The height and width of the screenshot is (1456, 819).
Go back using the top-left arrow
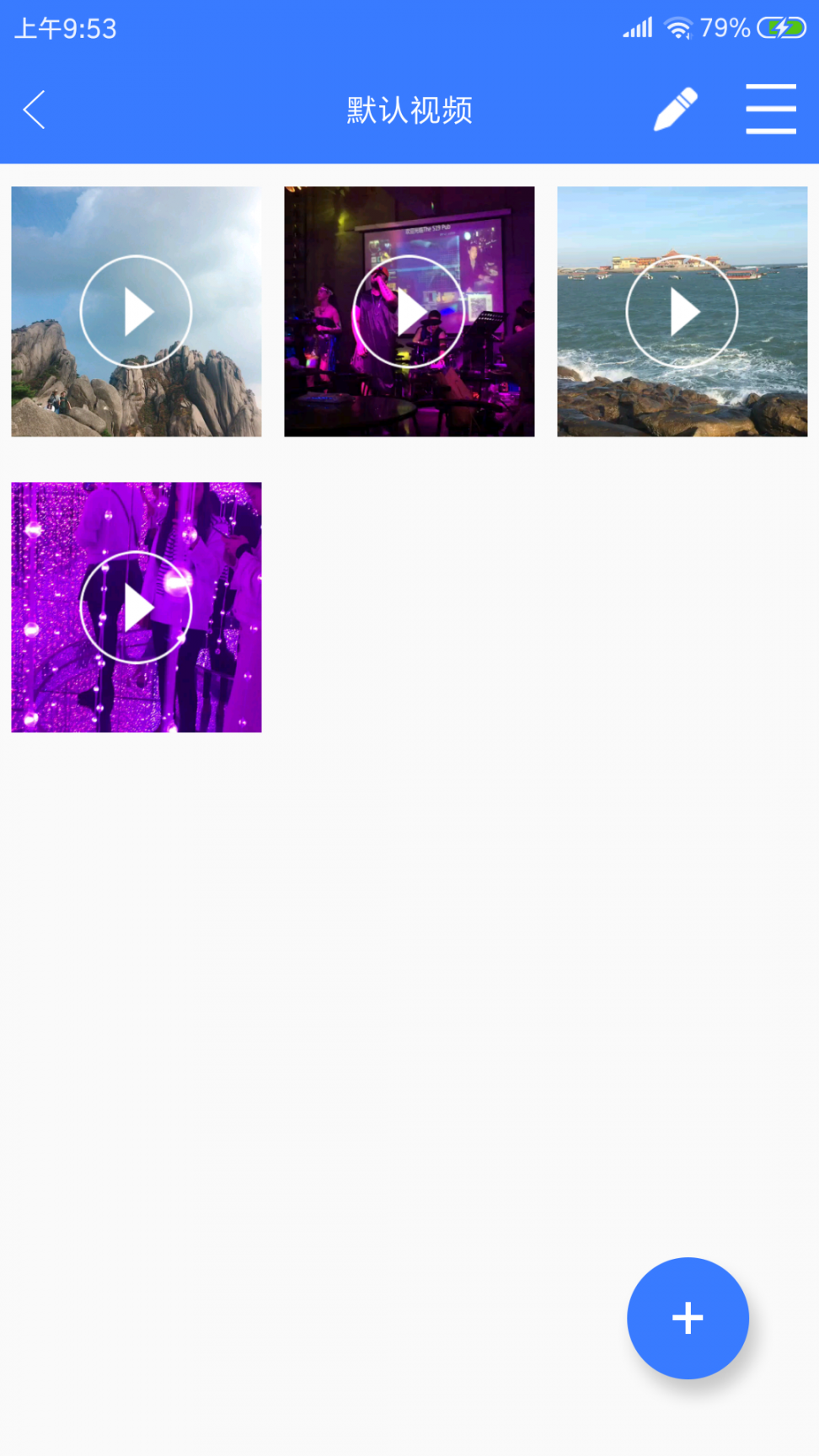[x=35, y=110]
